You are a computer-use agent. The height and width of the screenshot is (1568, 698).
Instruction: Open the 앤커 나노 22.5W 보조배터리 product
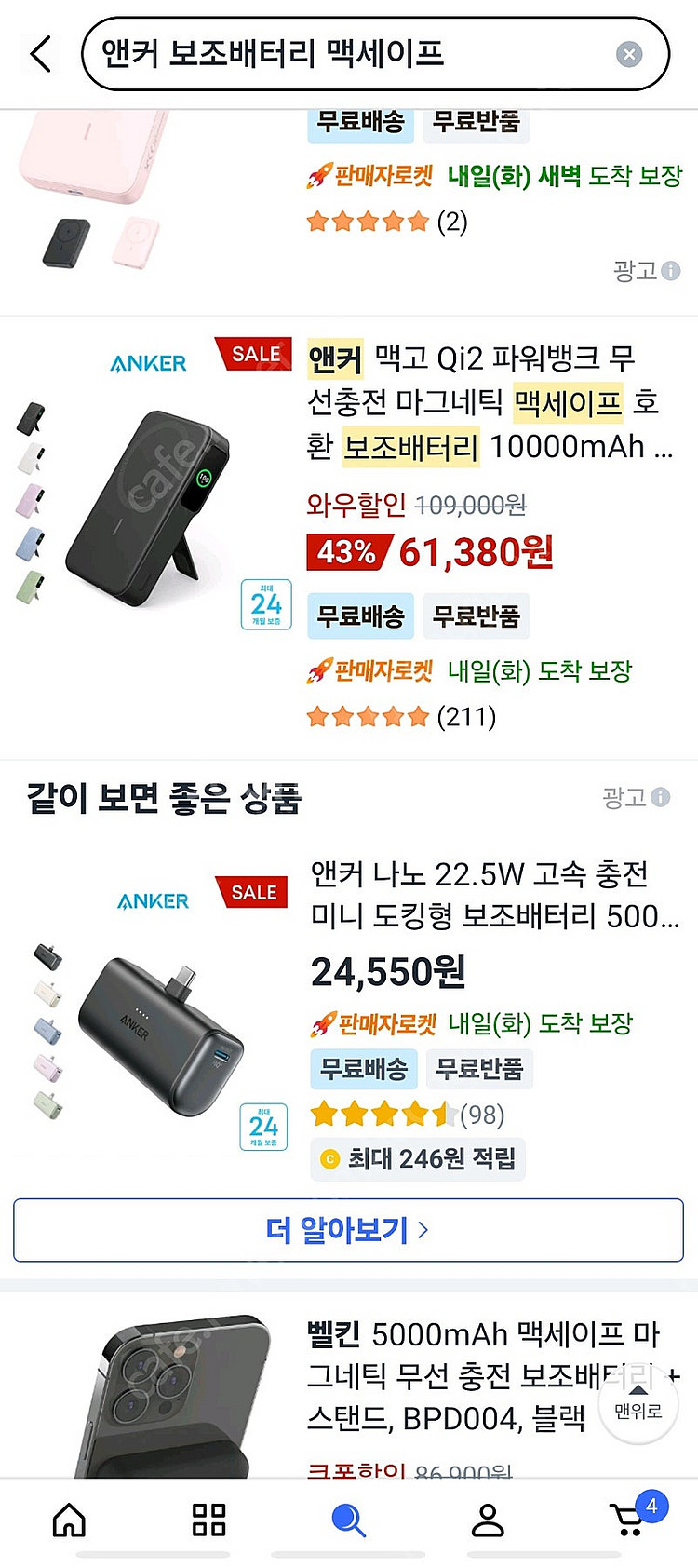click(x=493, y=894)
